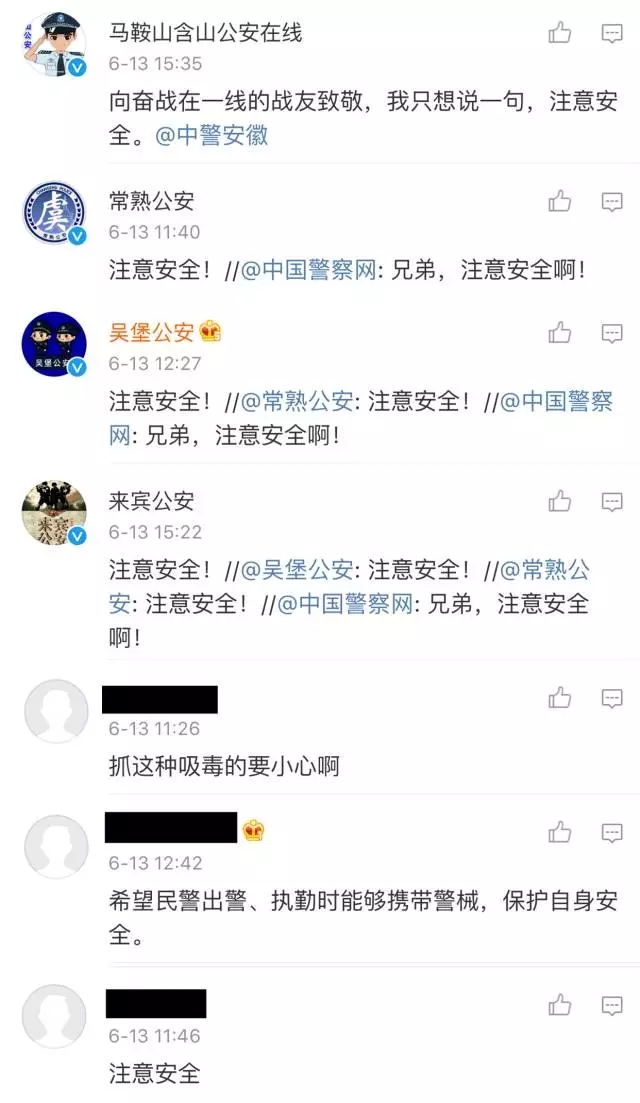Open 马鞍山含山公安在线's profile avatar
Viewport: 640px width, 1103px height.
pos(54,47)
